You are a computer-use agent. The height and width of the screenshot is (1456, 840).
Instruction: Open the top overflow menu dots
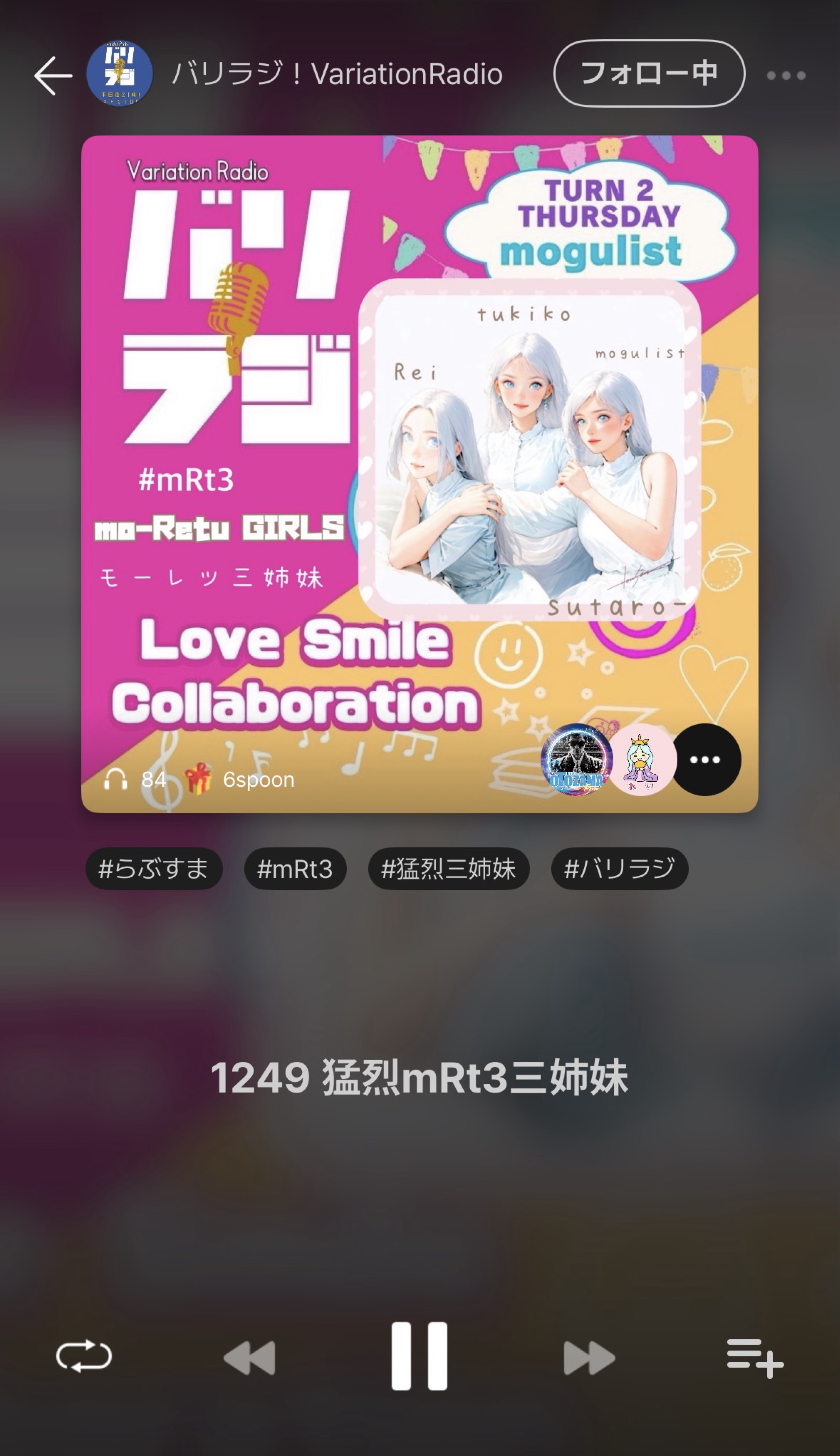tap(786, 75)
